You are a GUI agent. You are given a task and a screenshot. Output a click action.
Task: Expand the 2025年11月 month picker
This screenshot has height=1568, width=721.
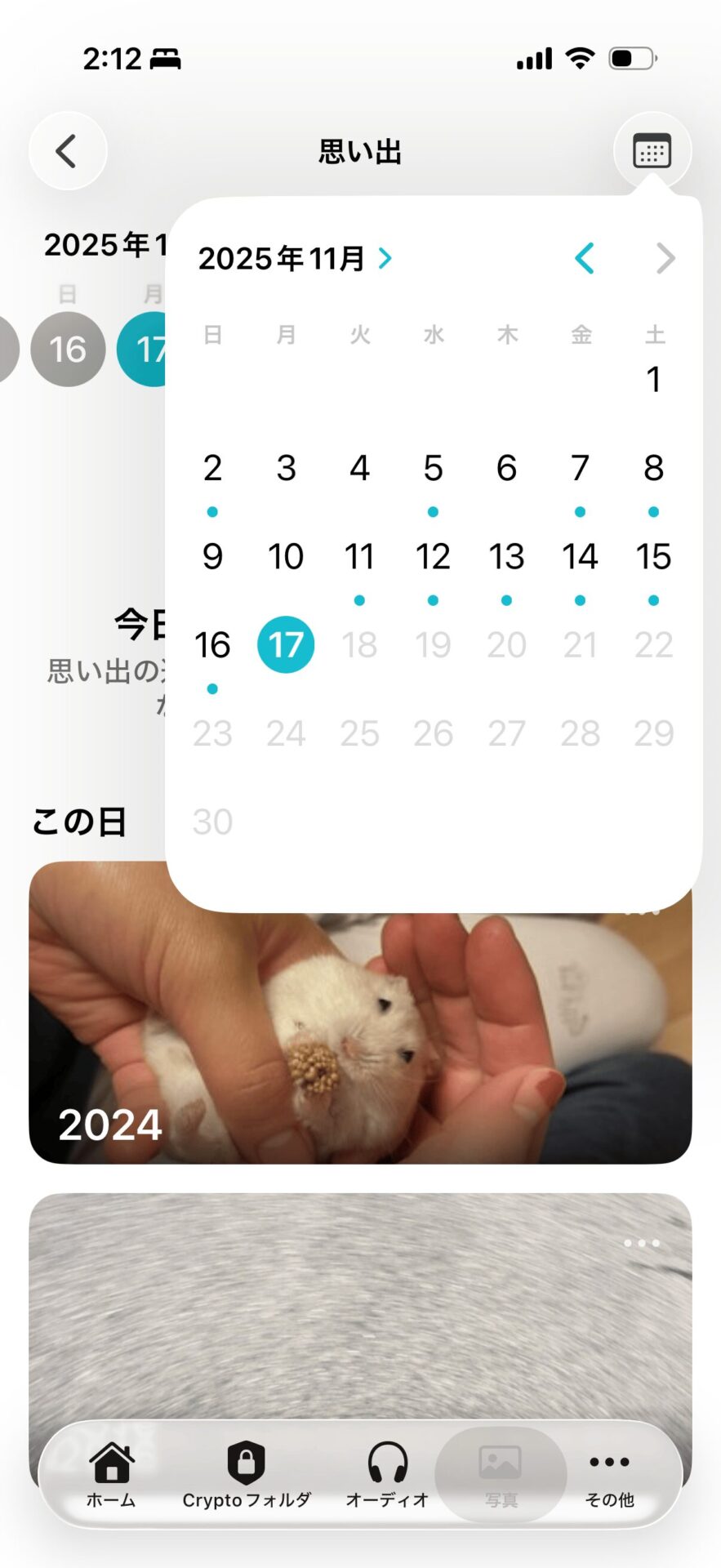pos(296,259)
